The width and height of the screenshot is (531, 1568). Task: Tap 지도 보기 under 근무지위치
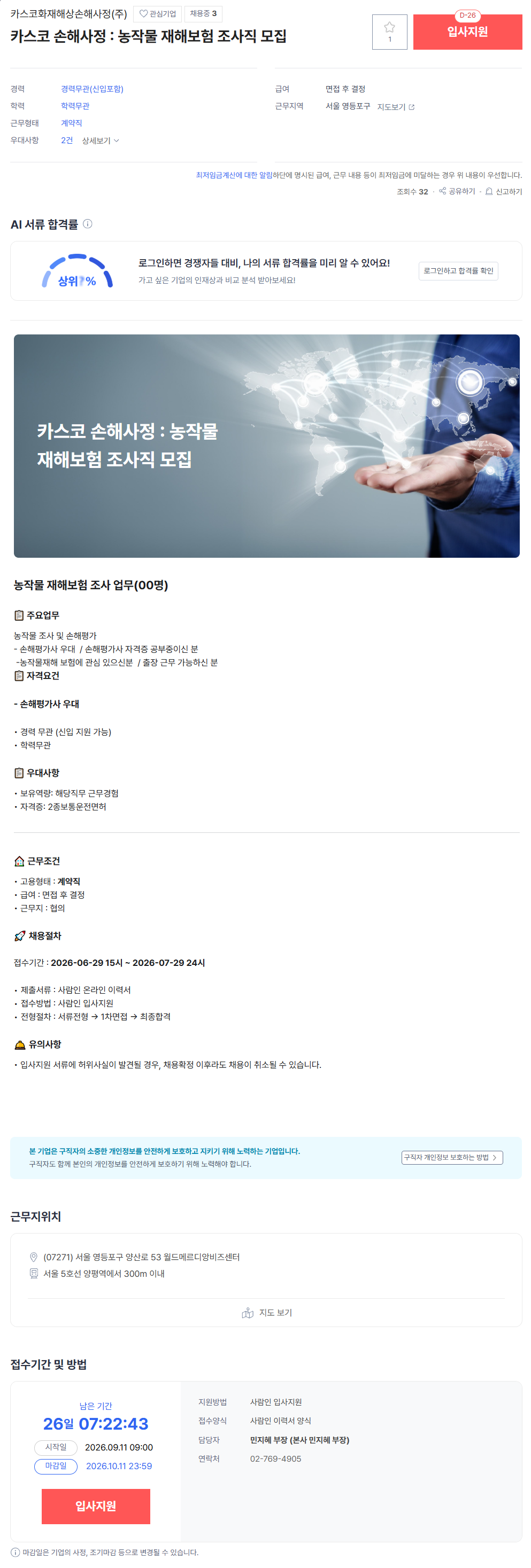tap(267, 1312)
